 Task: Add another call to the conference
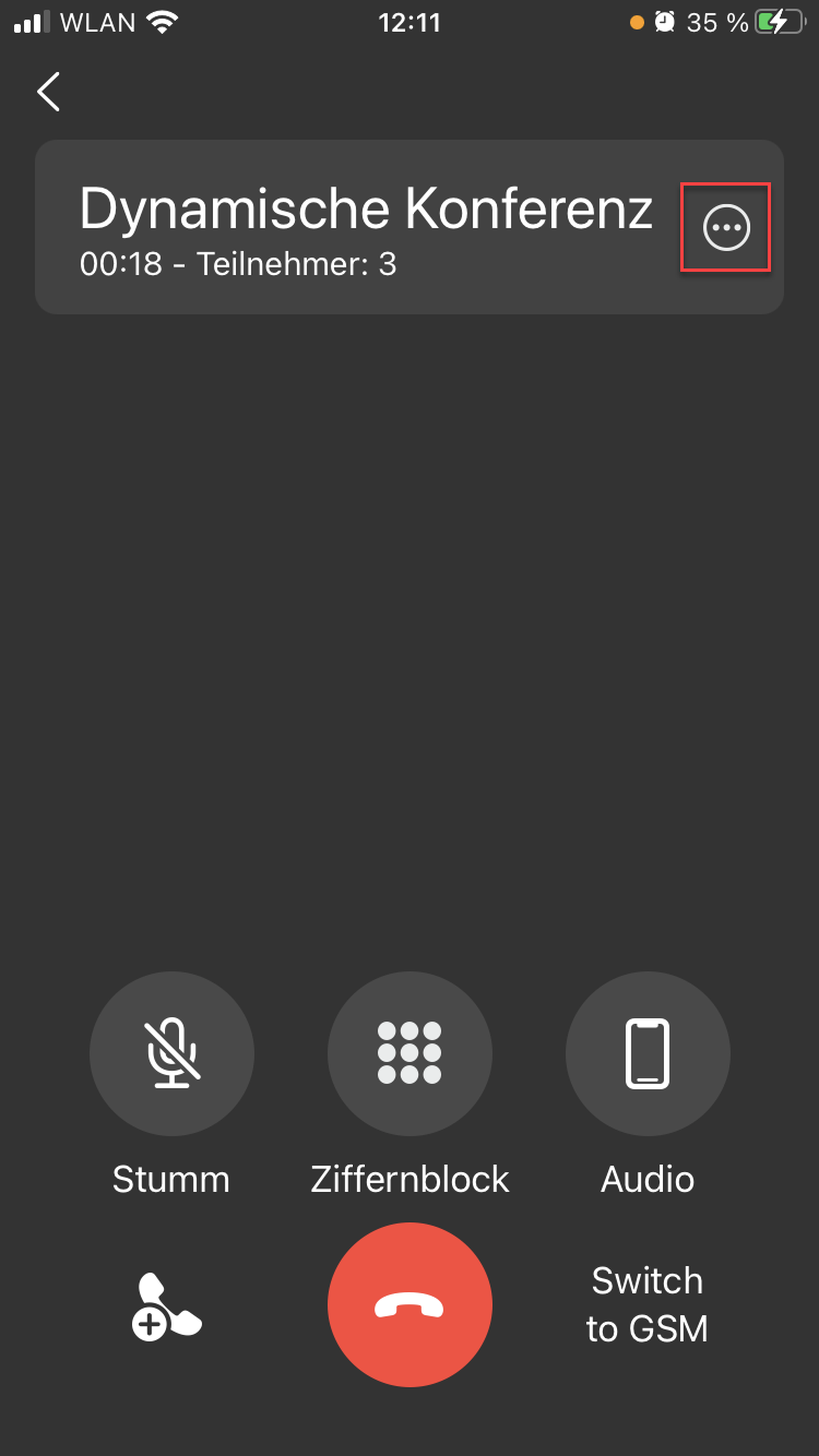(166, 1307)
